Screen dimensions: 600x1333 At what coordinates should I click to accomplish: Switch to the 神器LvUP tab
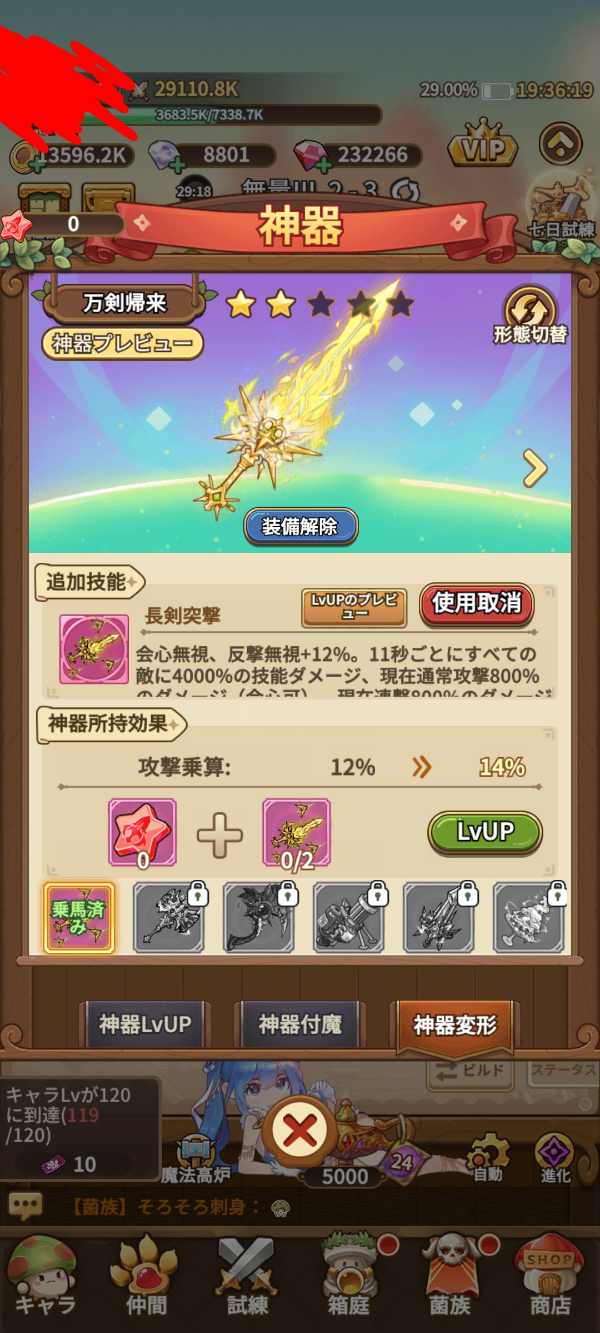144,1025
